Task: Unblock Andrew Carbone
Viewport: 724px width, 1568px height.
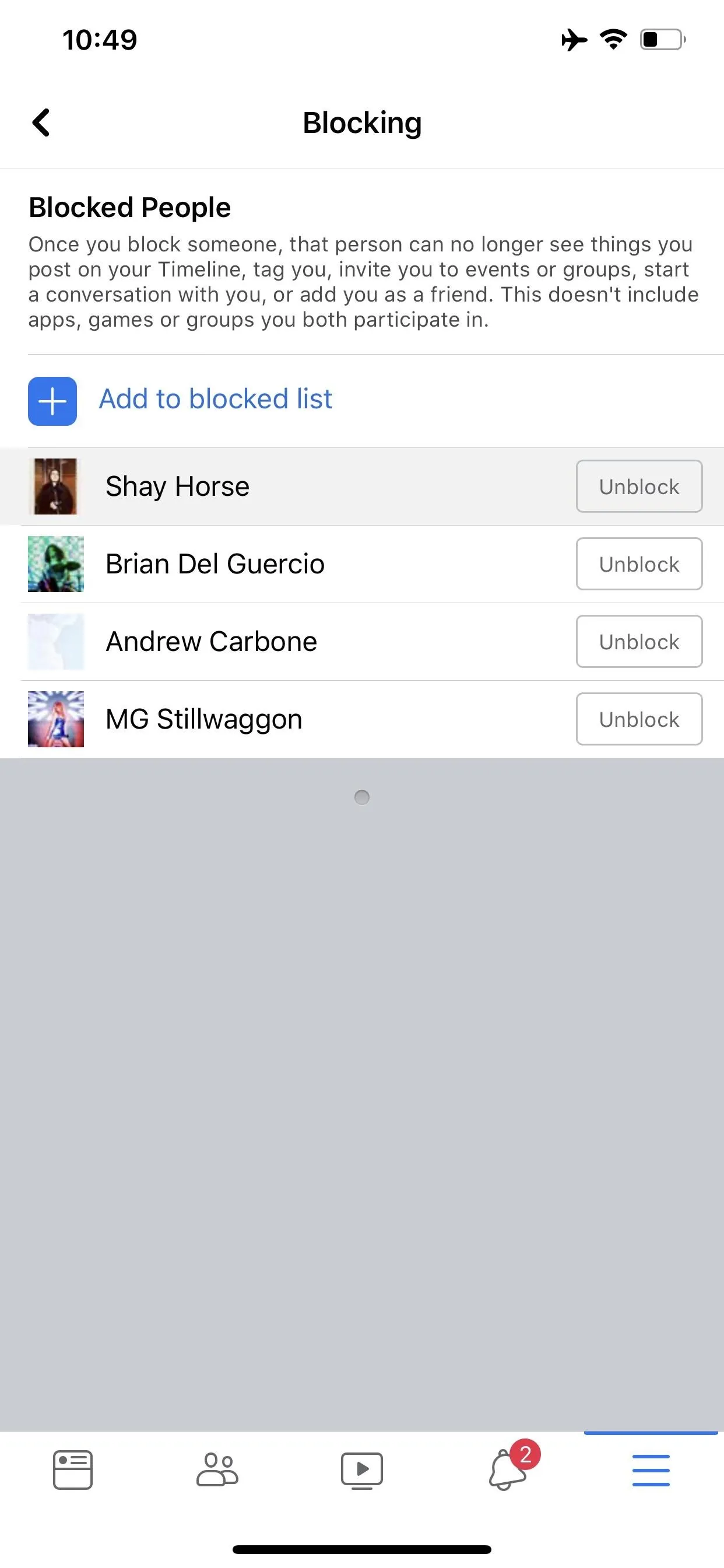Action: (639, 642)
